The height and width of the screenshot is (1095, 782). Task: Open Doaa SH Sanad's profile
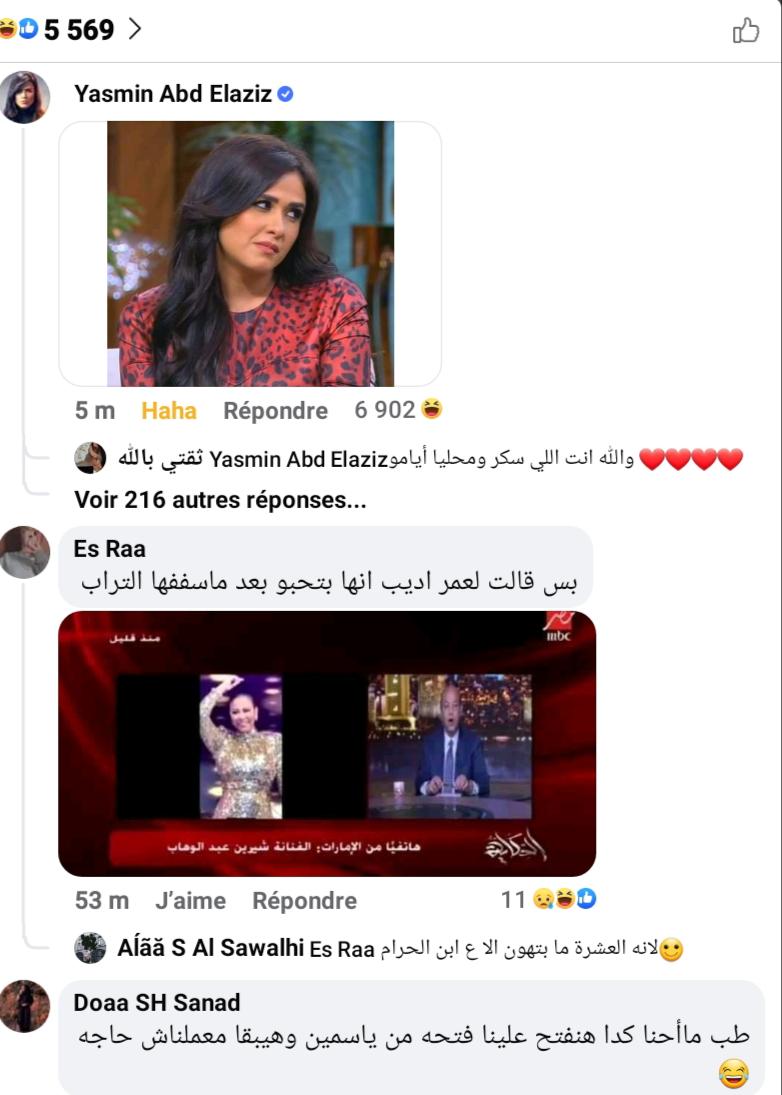pos(157,1003)
